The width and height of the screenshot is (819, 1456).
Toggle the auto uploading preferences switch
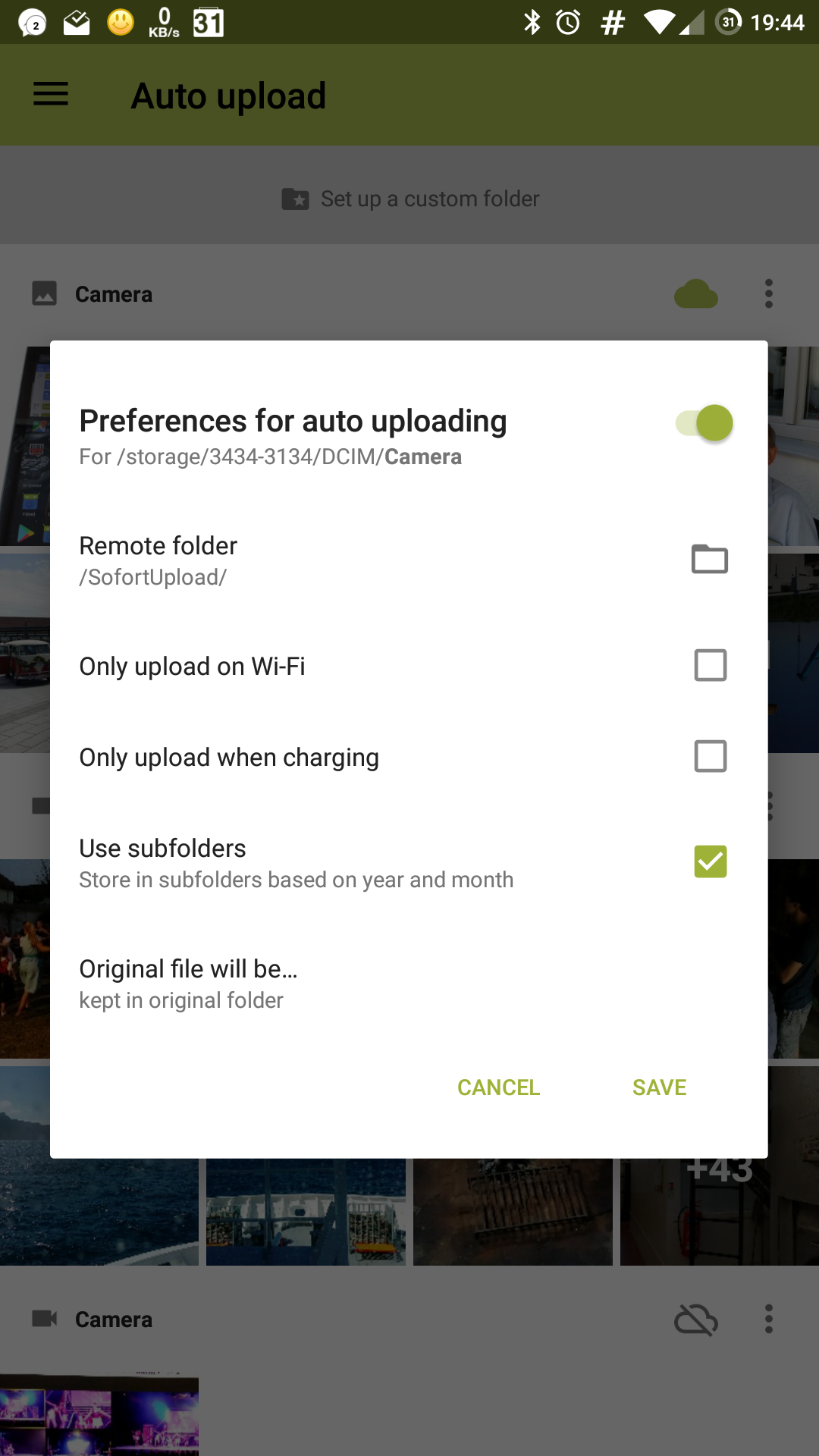click(x=705, y=423)
